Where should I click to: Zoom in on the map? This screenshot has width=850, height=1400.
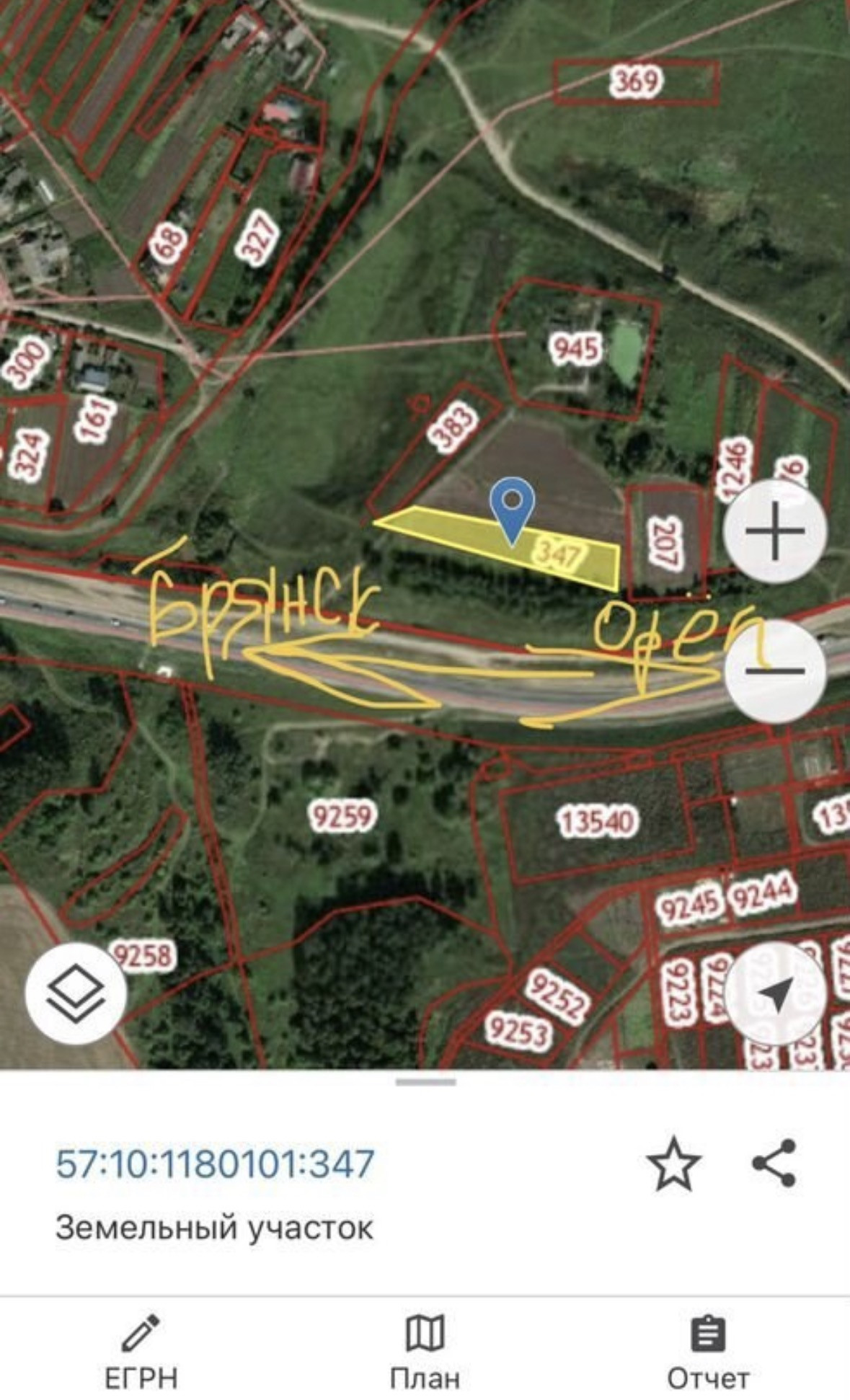pos(775,532)
